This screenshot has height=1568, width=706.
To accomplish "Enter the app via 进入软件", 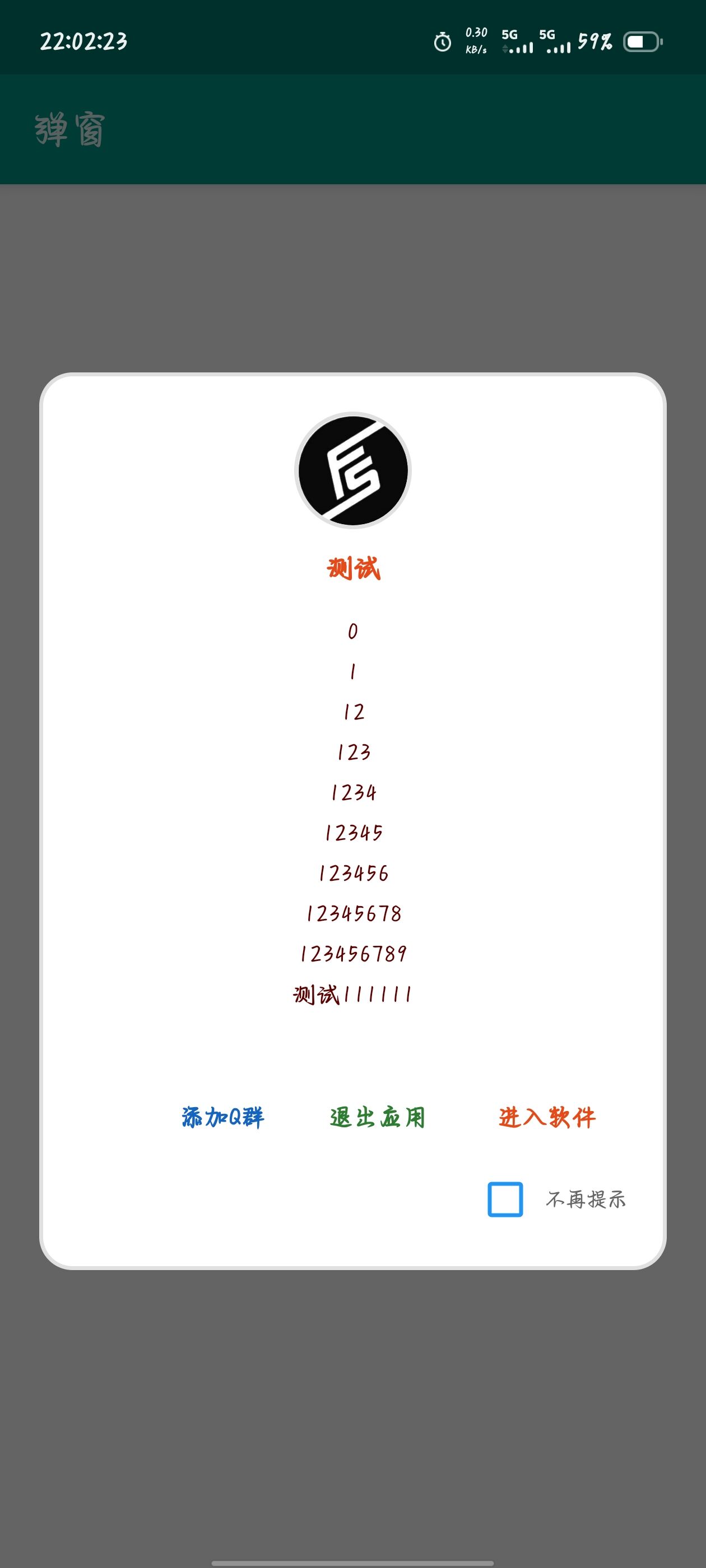I will click(547, 1118).
